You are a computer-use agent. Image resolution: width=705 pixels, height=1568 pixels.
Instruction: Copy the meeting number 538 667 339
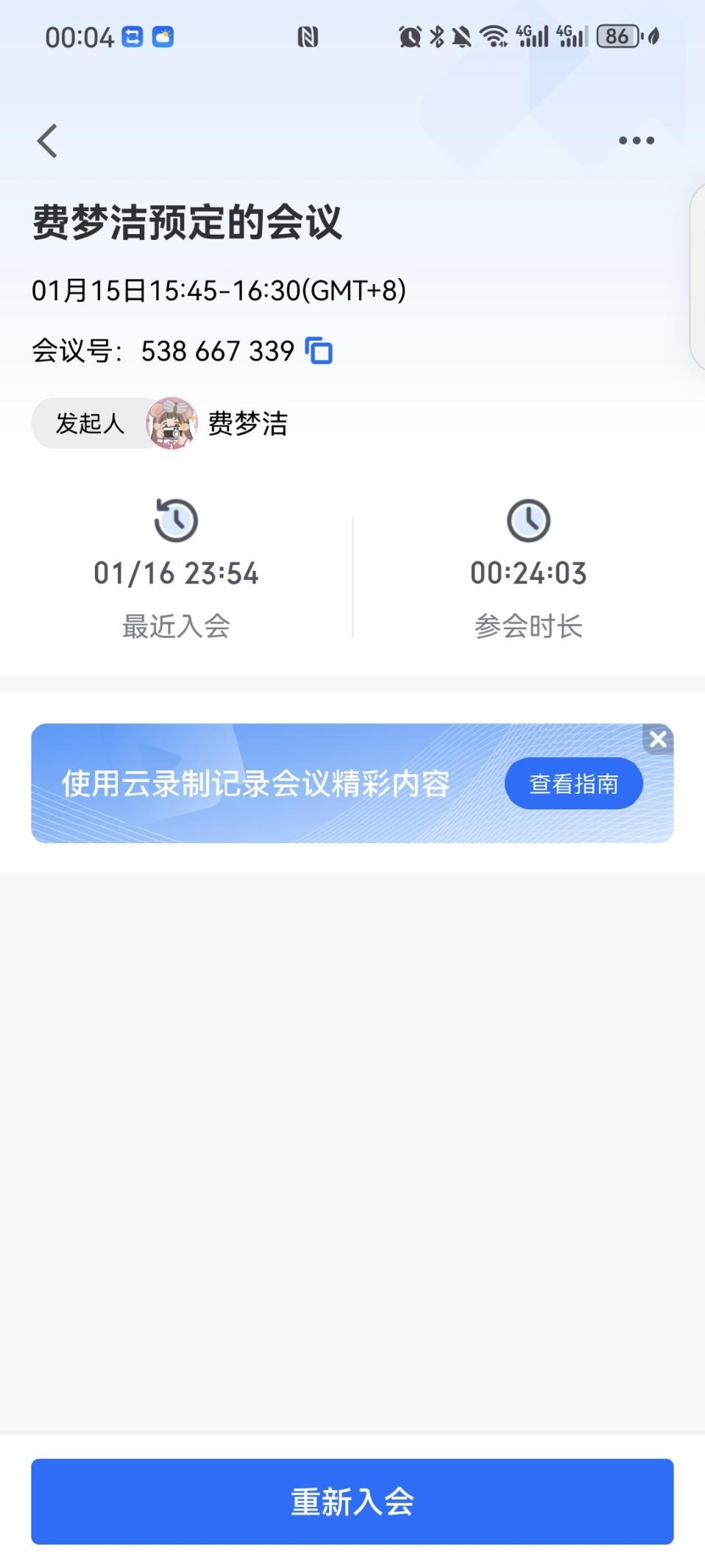(319, 351)
